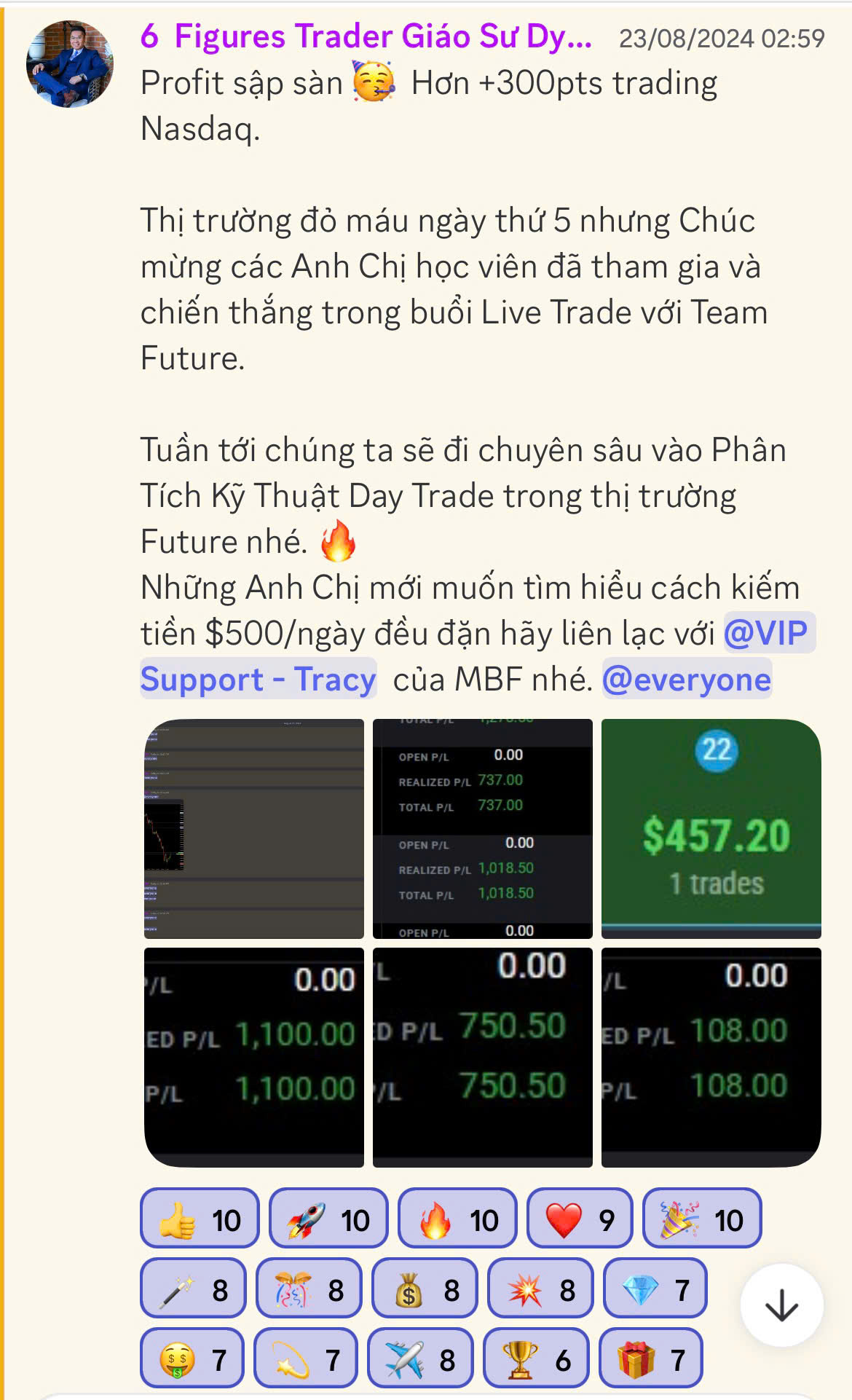View the 108.00 P/L image
Screen dimensions: 852x1400
point(711,1056)
